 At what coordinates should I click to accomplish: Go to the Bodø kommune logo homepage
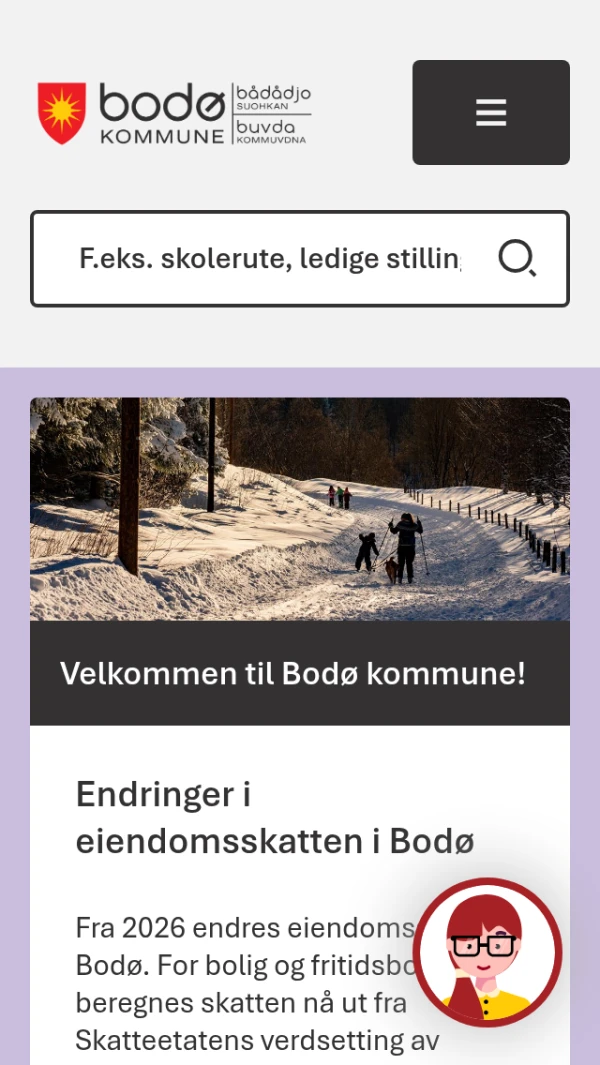pos(174,113)
